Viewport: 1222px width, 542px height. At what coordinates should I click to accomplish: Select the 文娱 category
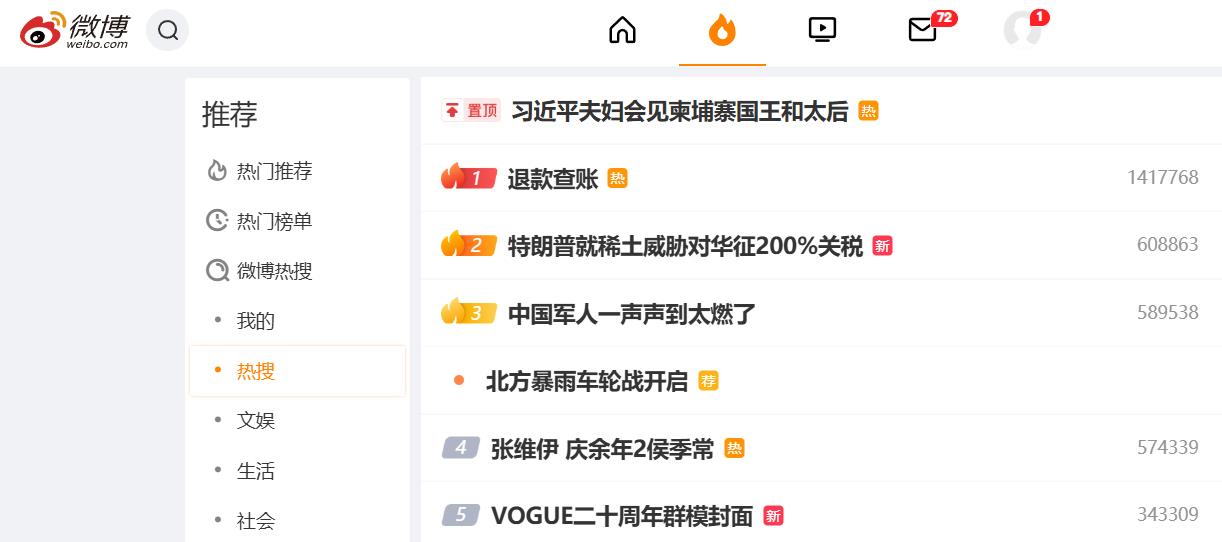pyautogui.click(x=256, y=421)
